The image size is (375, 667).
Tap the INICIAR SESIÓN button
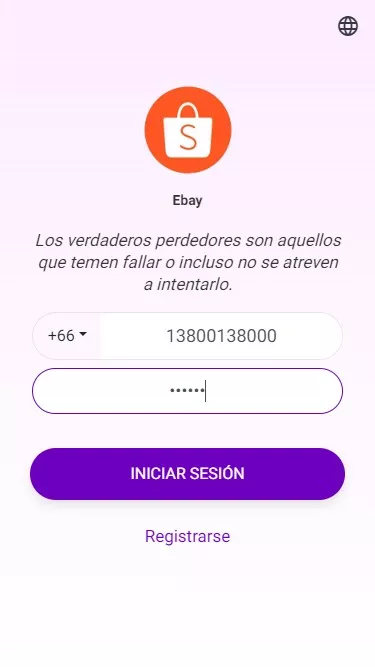pyautogui.click(x=188, y=473)
